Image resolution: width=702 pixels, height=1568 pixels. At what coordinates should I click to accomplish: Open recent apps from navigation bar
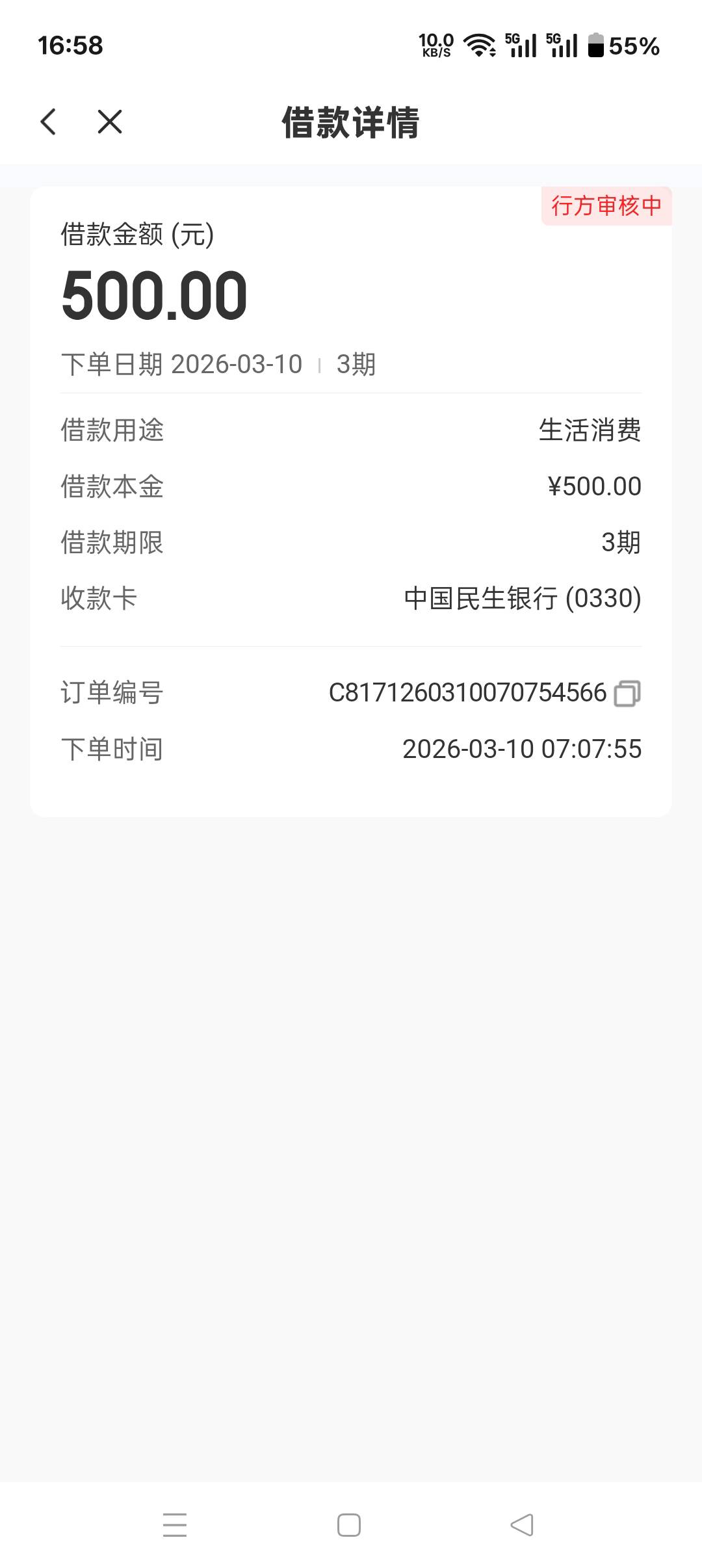[x=175, y=1524]
